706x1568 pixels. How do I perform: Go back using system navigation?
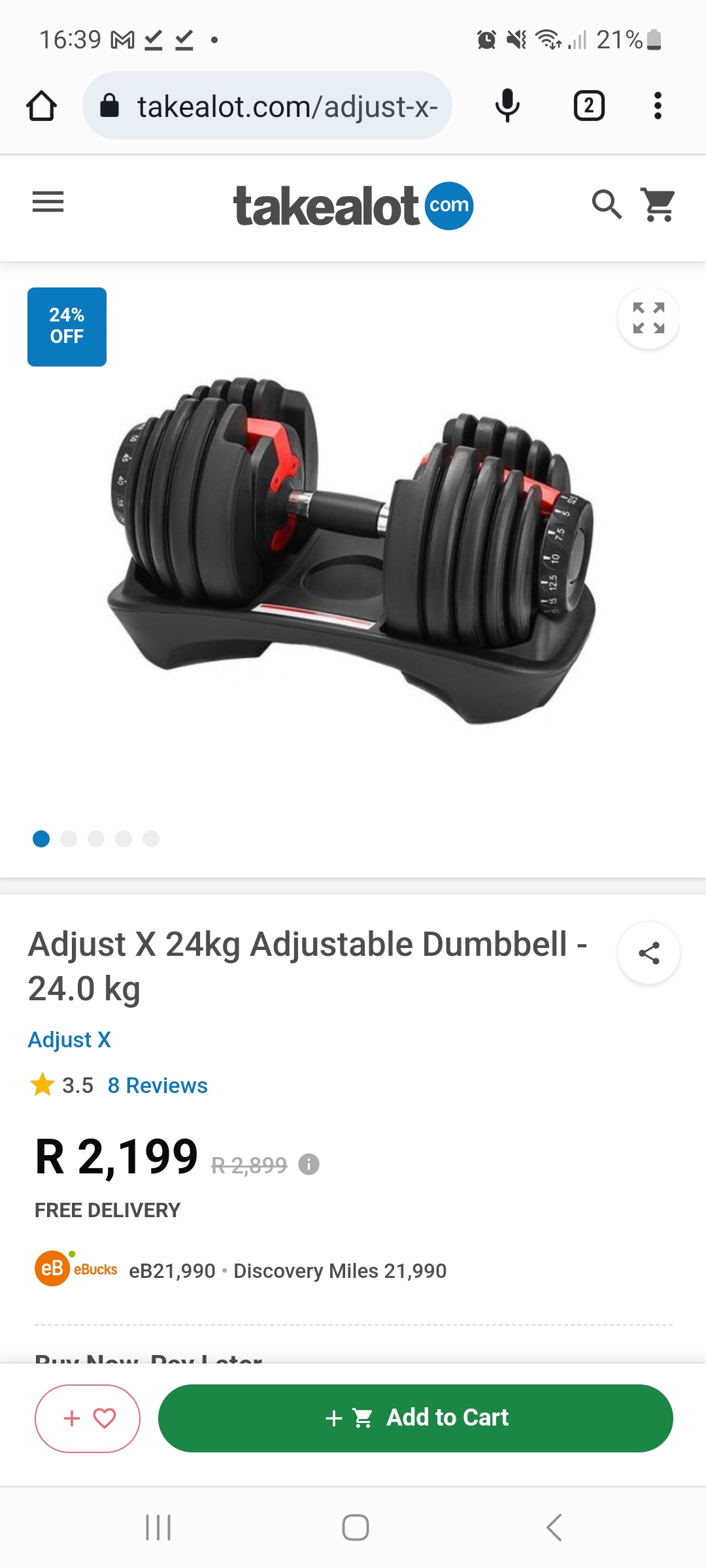554,1527
